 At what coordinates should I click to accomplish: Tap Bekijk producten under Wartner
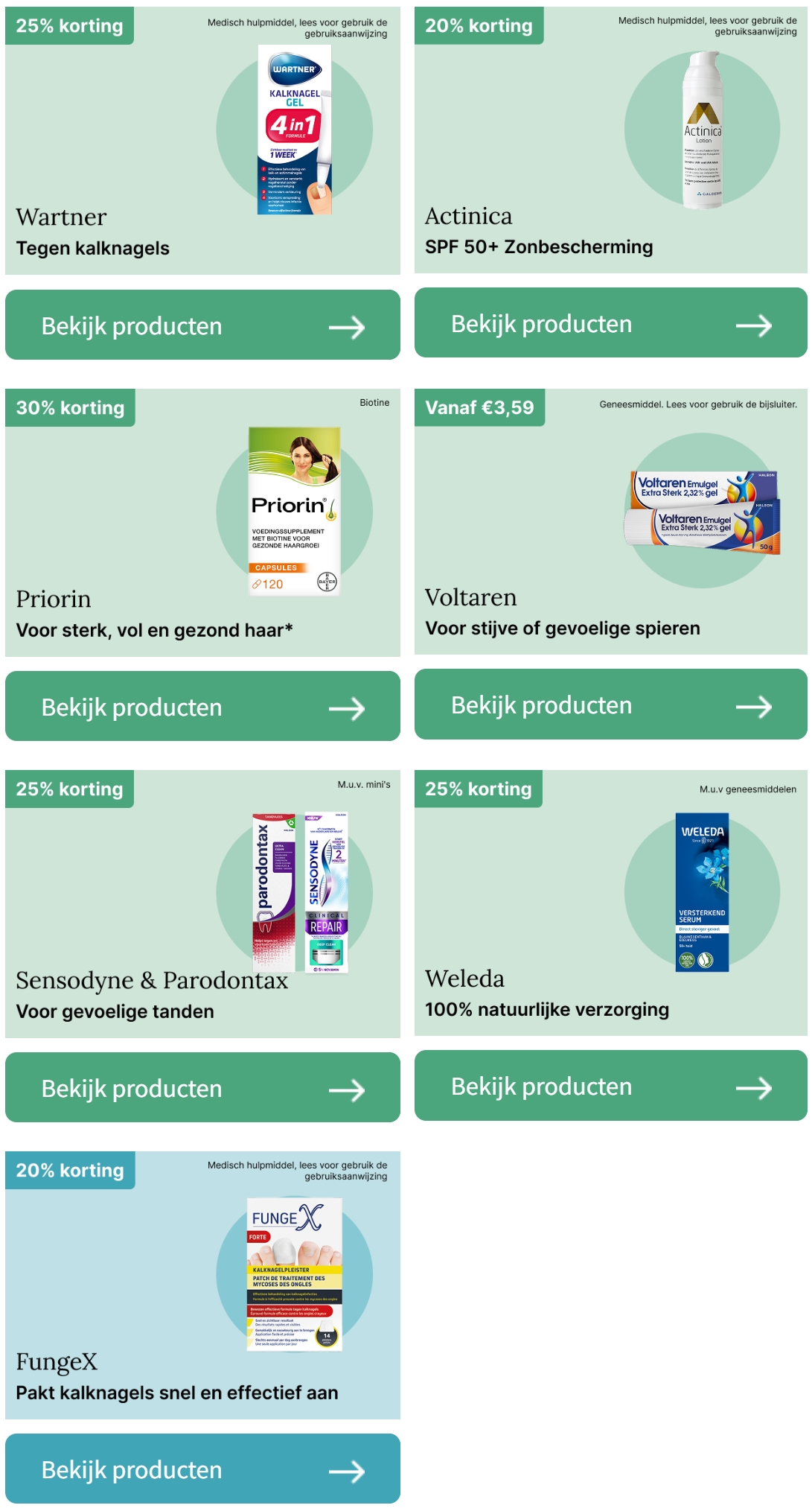coord(202,325)
